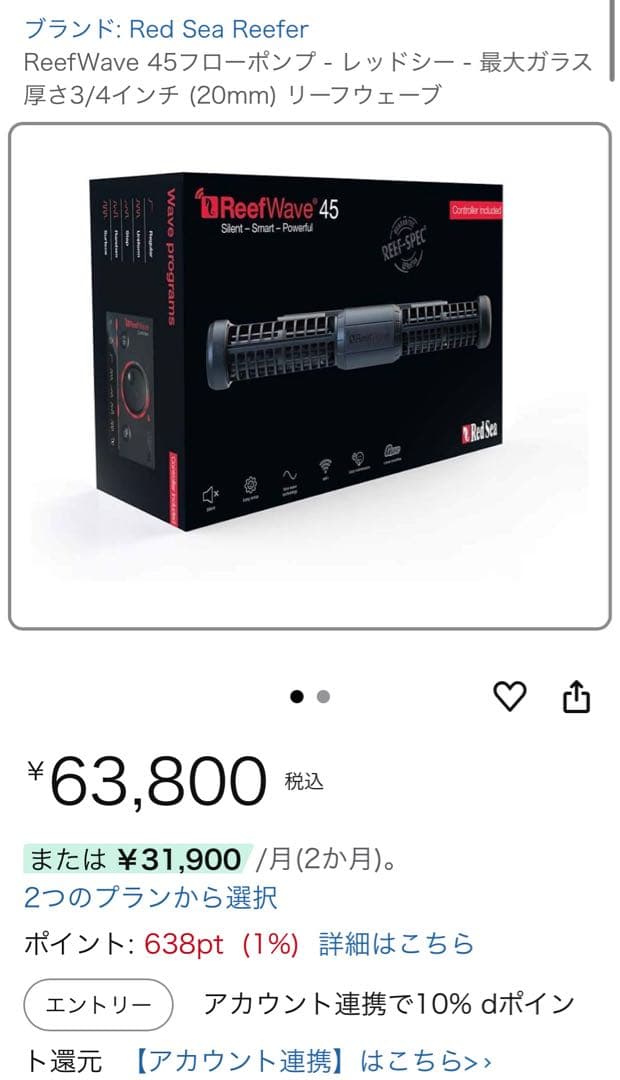Jump to the second product image dot
Screen dimensions: 620x1080
[323, 697]
